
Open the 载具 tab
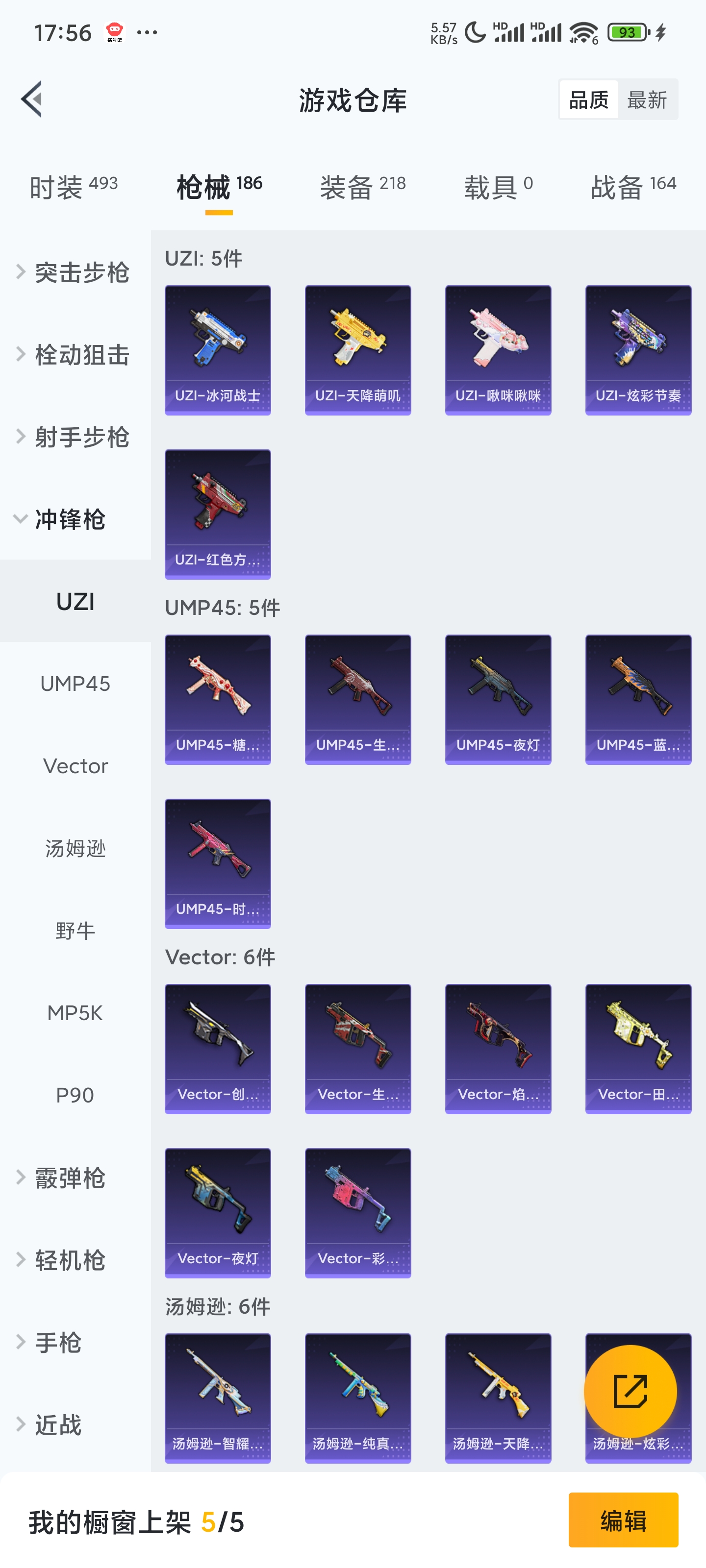498,186
